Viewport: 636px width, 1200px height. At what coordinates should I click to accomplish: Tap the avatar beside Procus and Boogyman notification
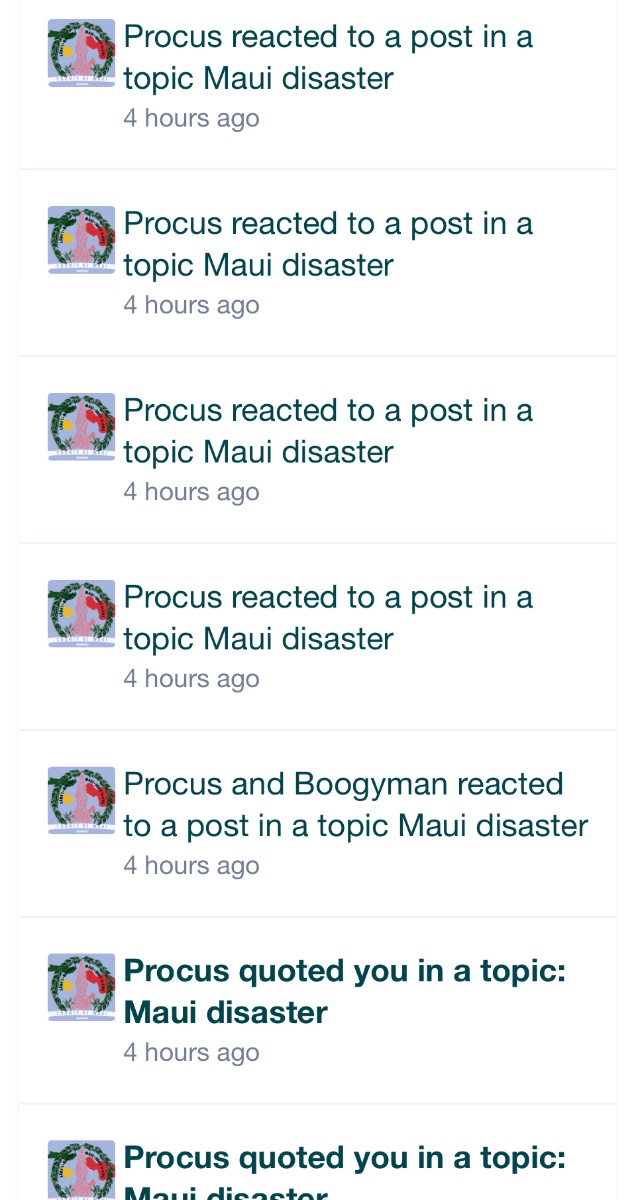coord(82,800)
